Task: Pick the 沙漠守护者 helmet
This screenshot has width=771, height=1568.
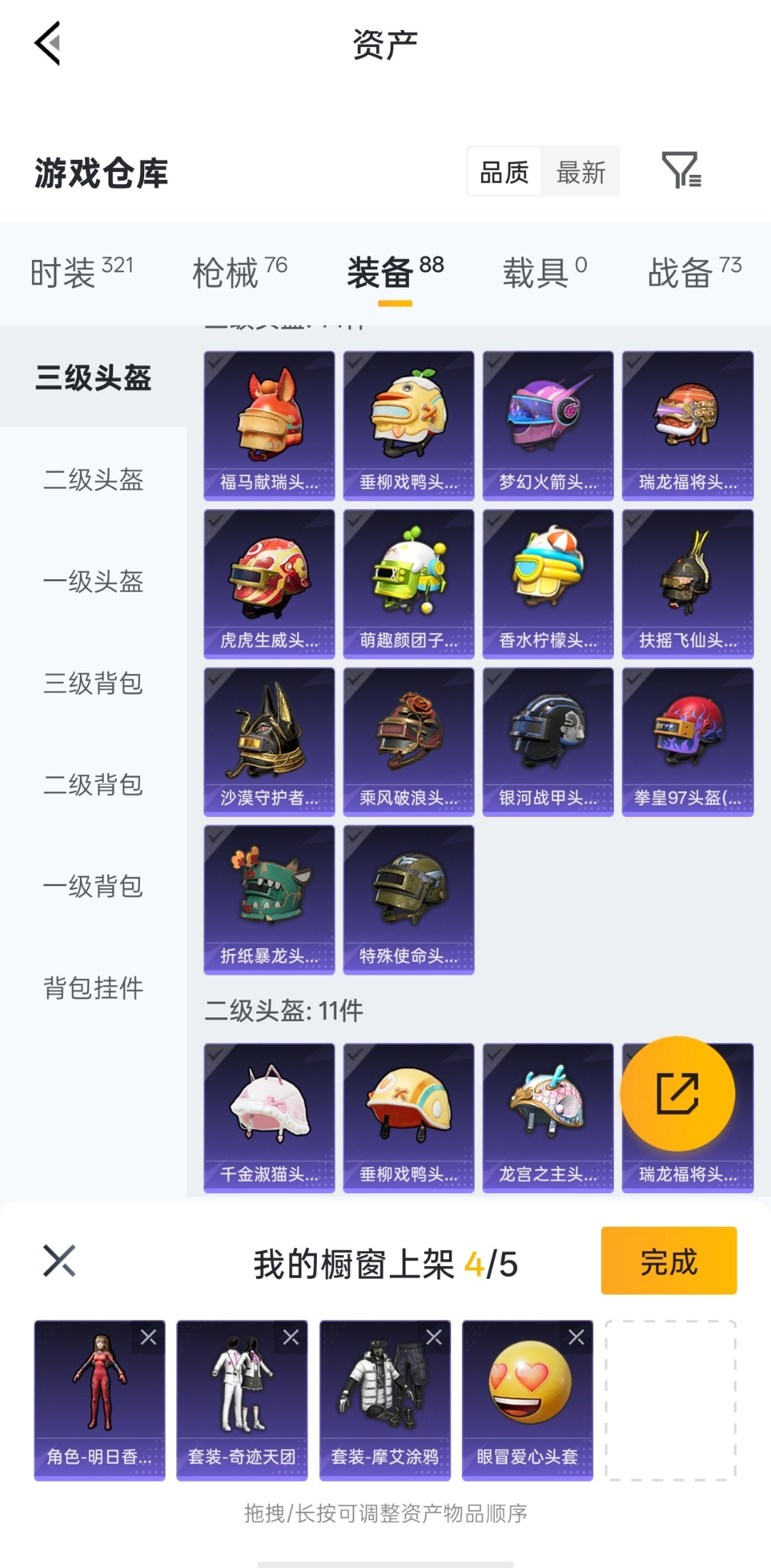Action: [x=269, y=741]
